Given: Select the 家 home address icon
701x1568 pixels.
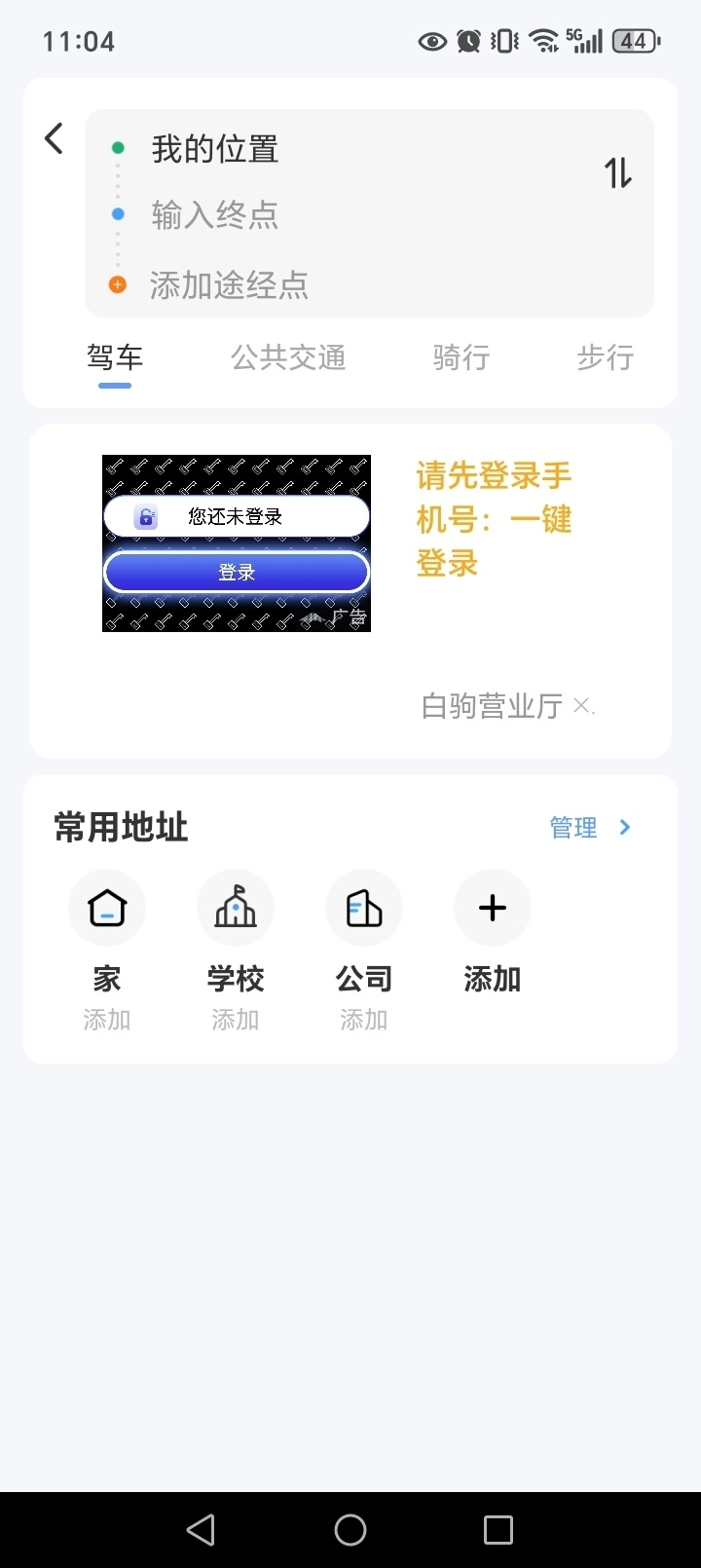Looking at the screenshot, I should tap(106, 907).
